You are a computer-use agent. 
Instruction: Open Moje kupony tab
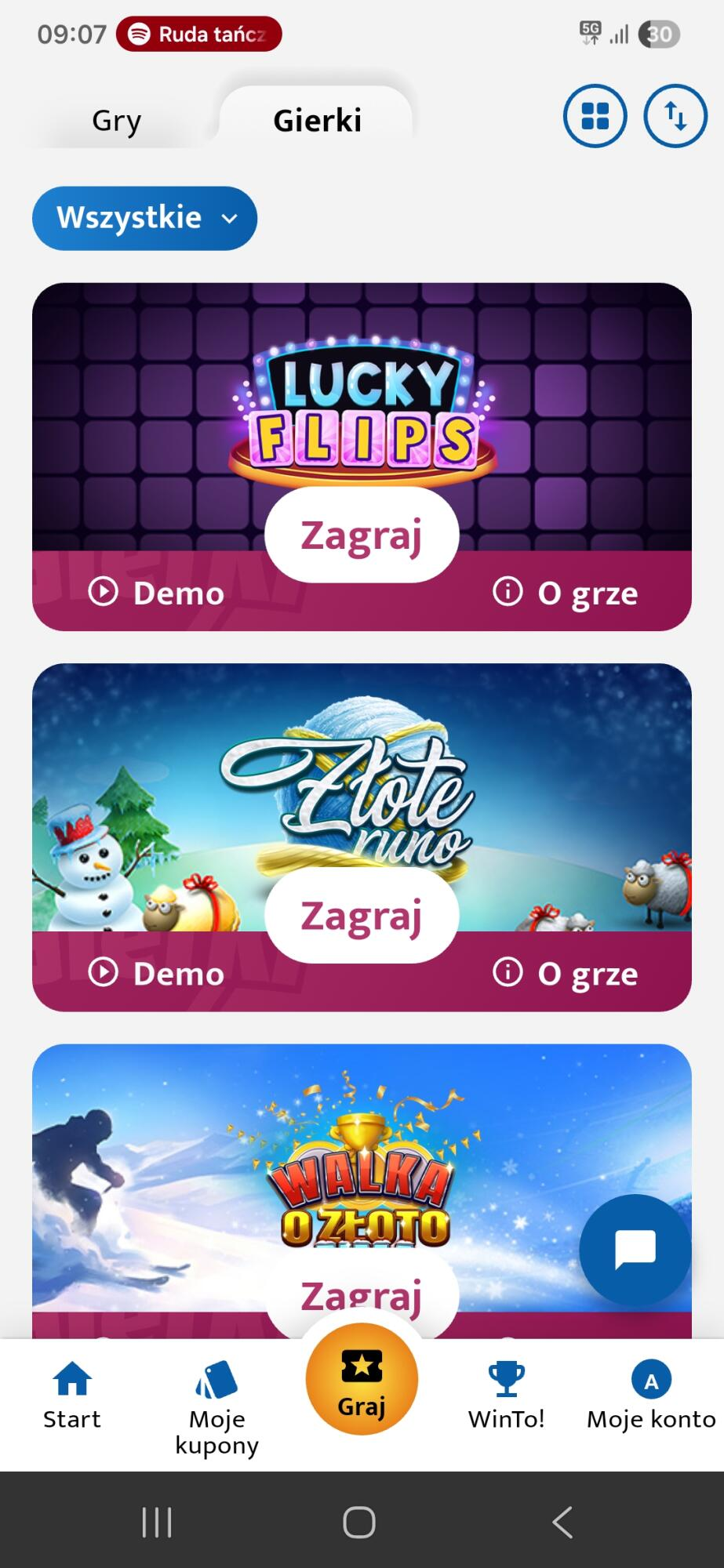(x=216, y=1408)
